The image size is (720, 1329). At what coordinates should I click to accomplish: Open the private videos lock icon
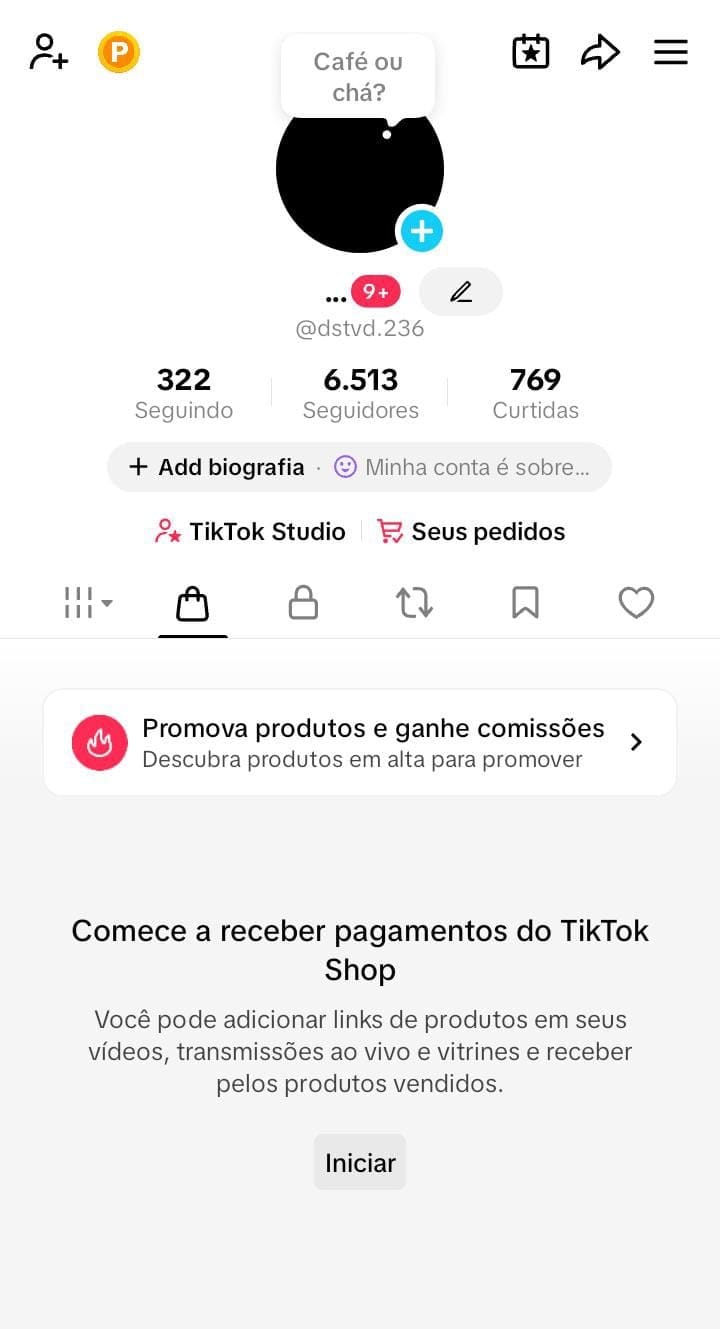[x=303, y=602]
